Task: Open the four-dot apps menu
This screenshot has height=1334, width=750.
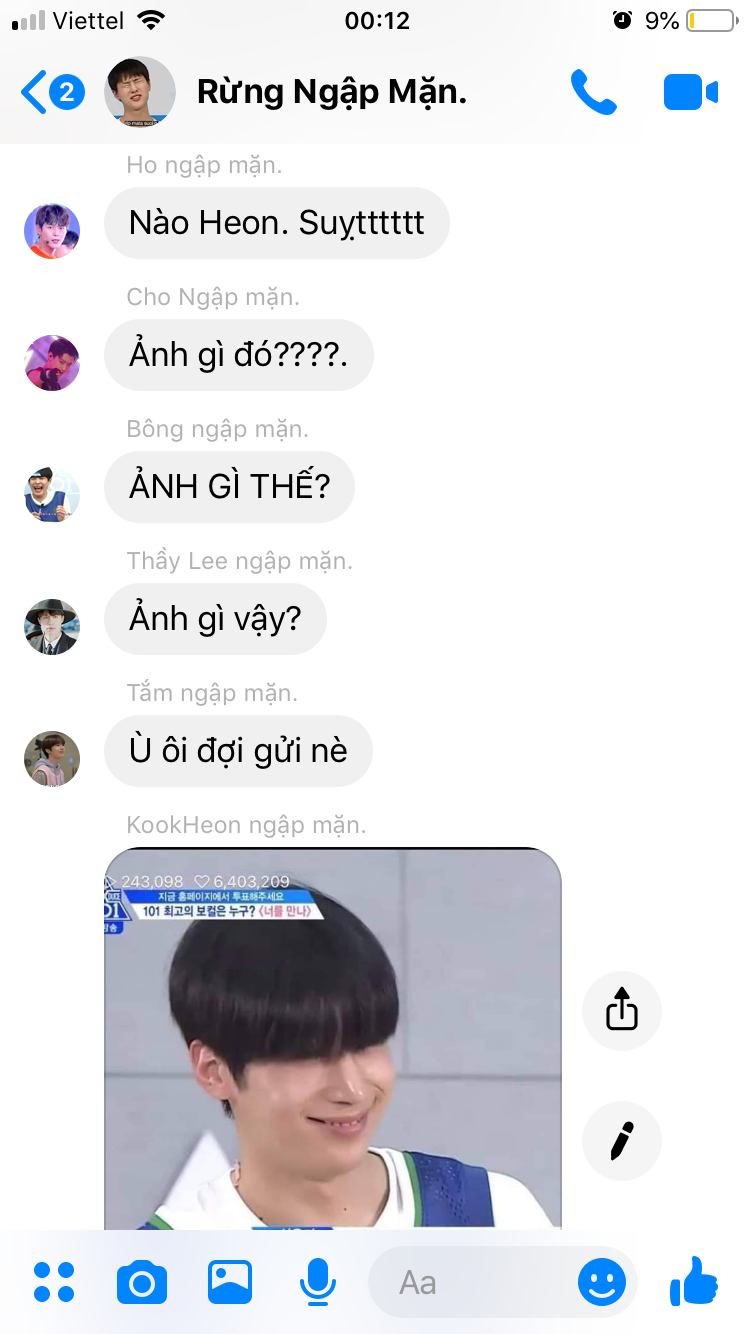Action: click(x=54, y=1282)
